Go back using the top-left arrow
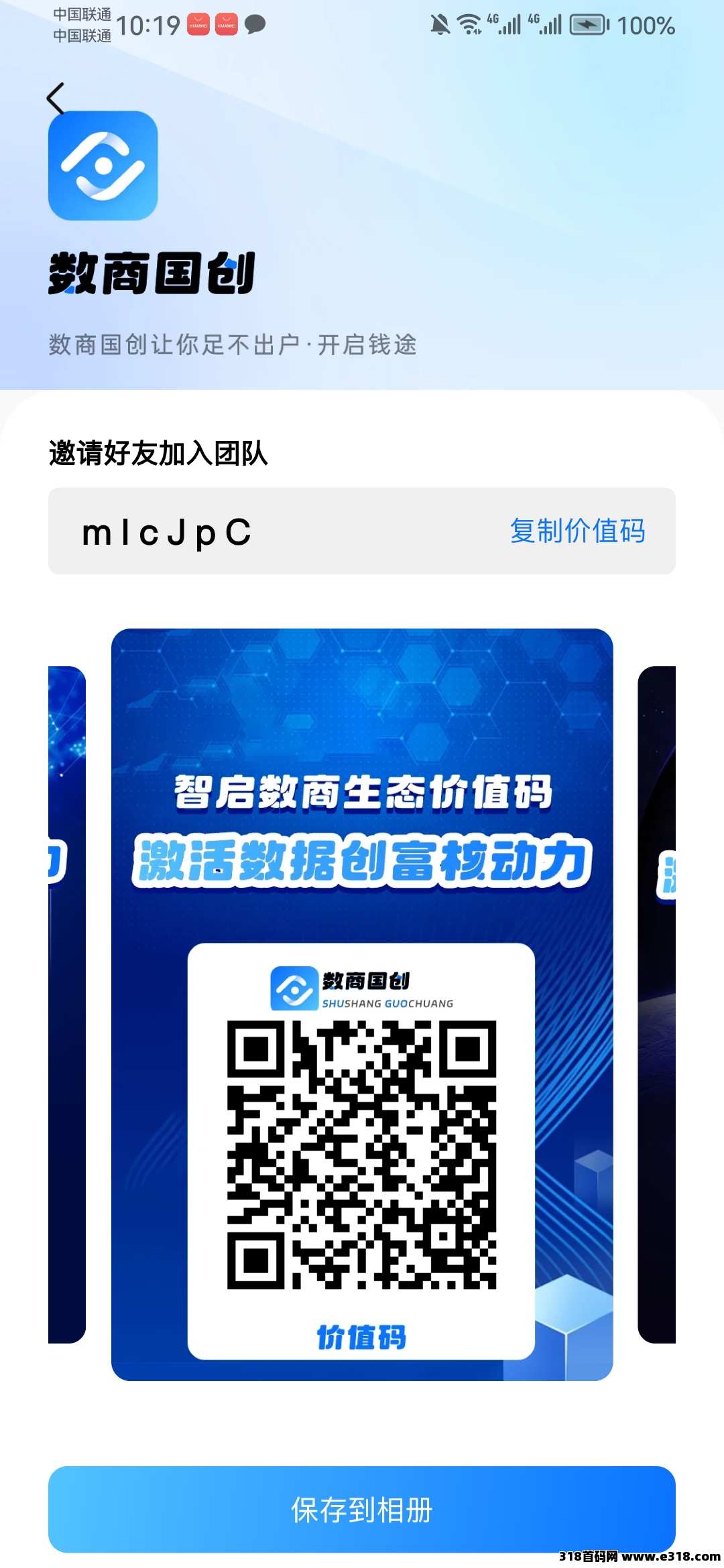Image resolution: width=724 pixels, height=1568 pixels. (56, 98)
